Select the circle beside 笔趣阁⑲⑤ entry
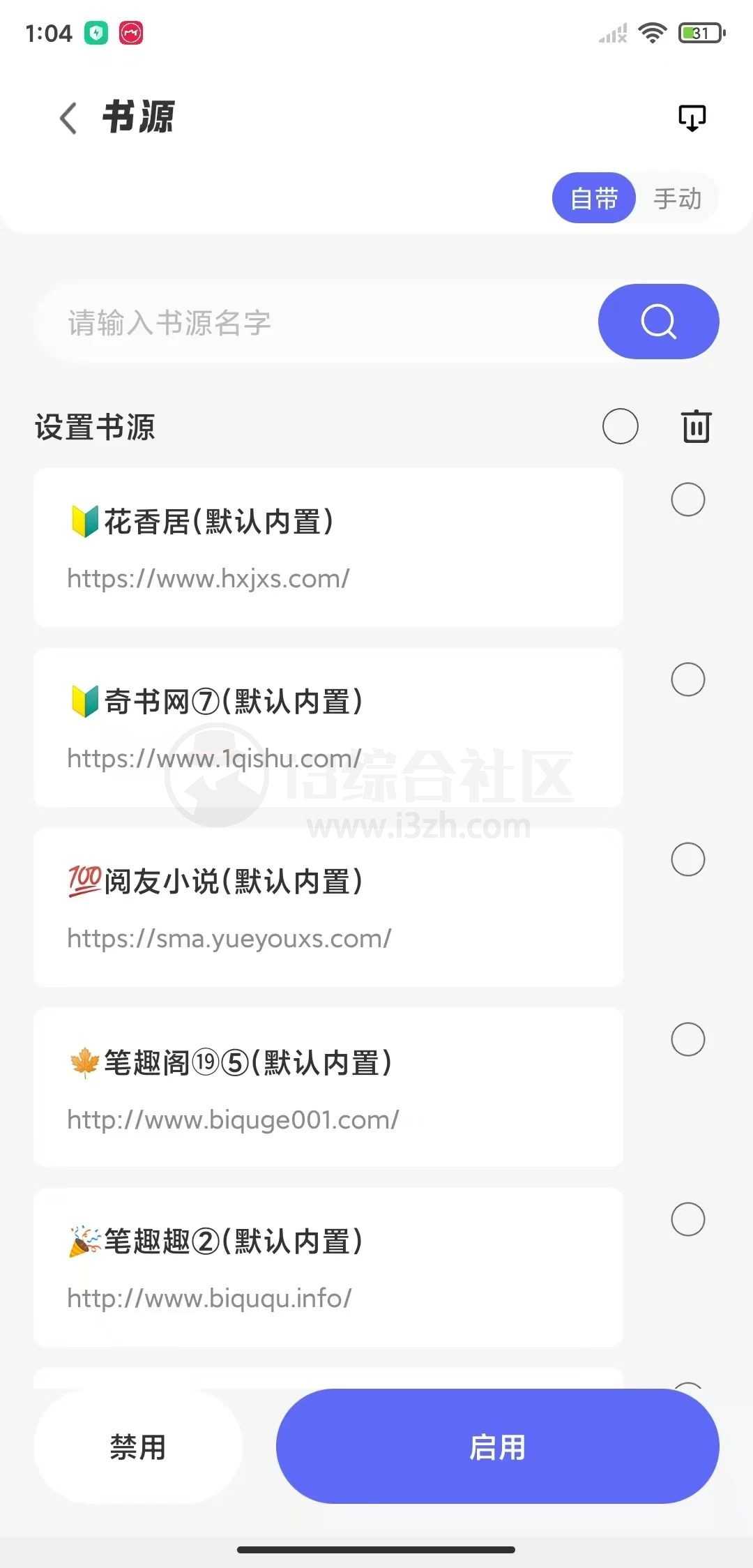Screen dimensions: 753x1568 (x=687, y=1039)
